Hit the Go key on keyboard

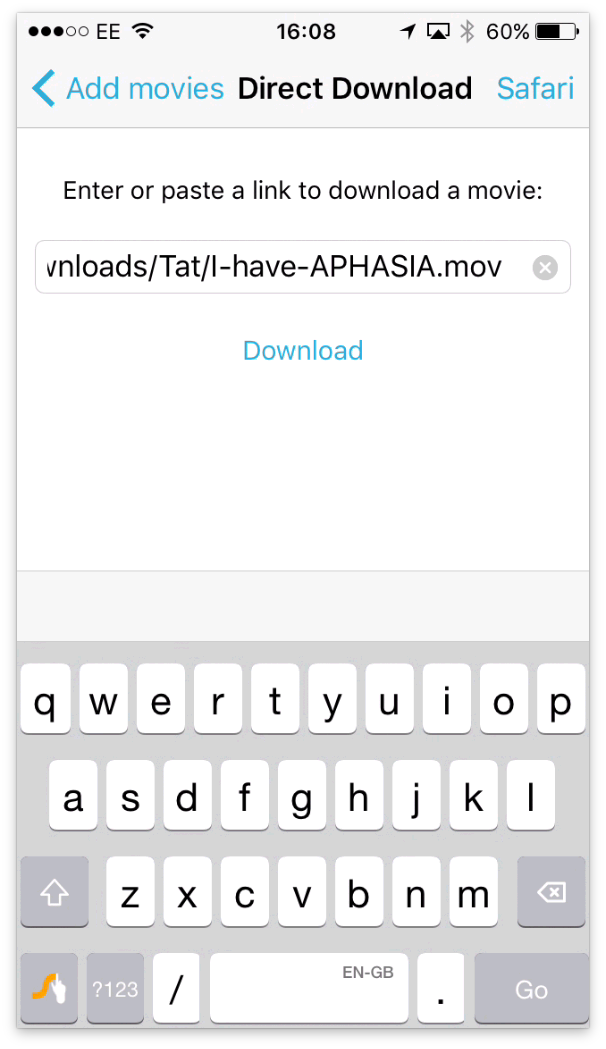coord(531,989)
